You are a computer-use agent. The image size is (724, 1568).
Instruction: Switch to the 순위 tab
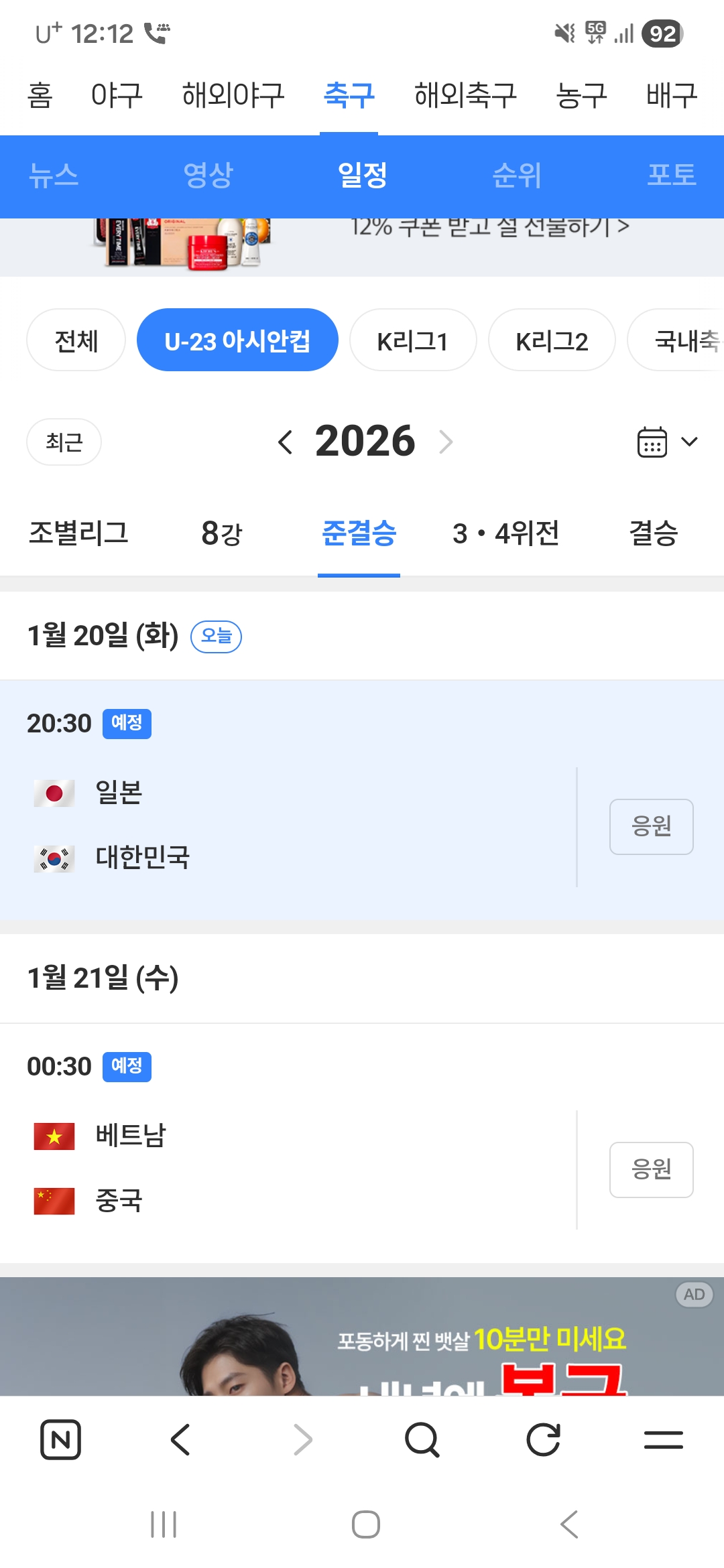click(x=516, y=176)
